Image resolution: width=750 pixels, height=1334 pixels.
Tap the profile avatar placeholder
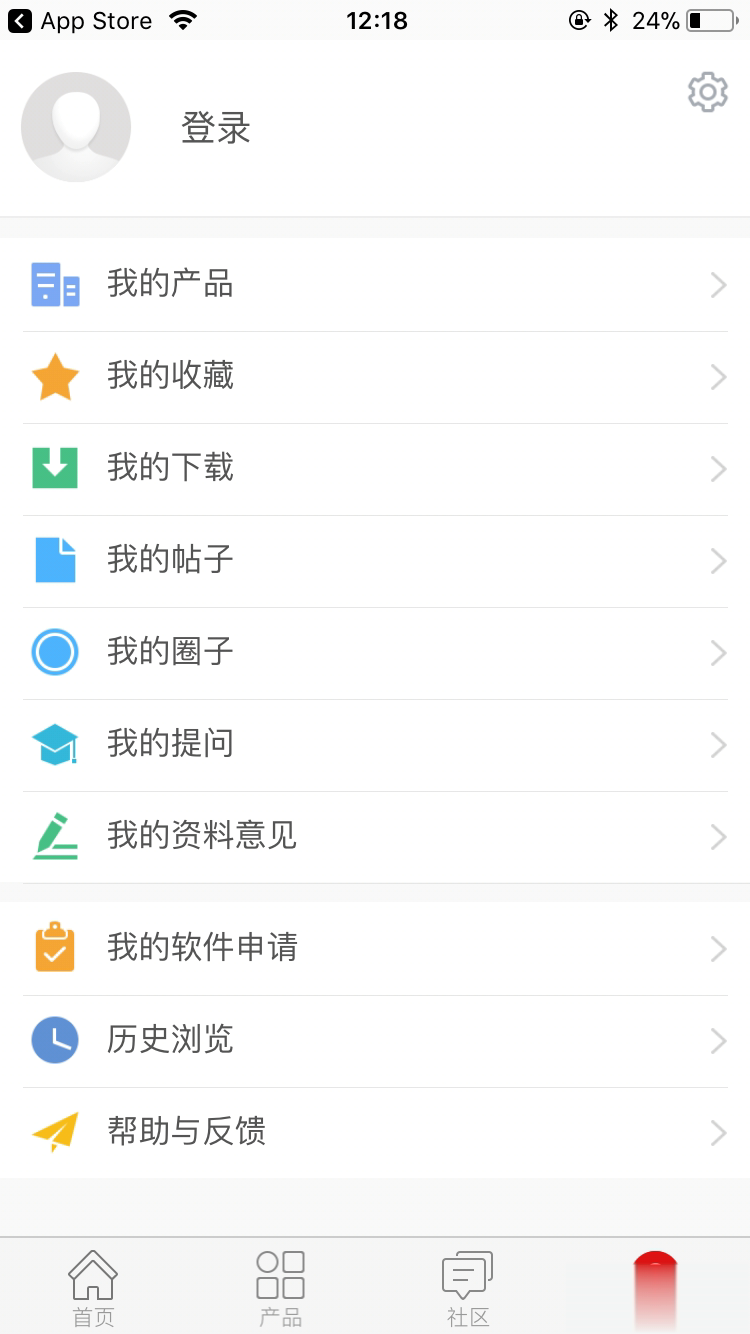pos(76,127)
